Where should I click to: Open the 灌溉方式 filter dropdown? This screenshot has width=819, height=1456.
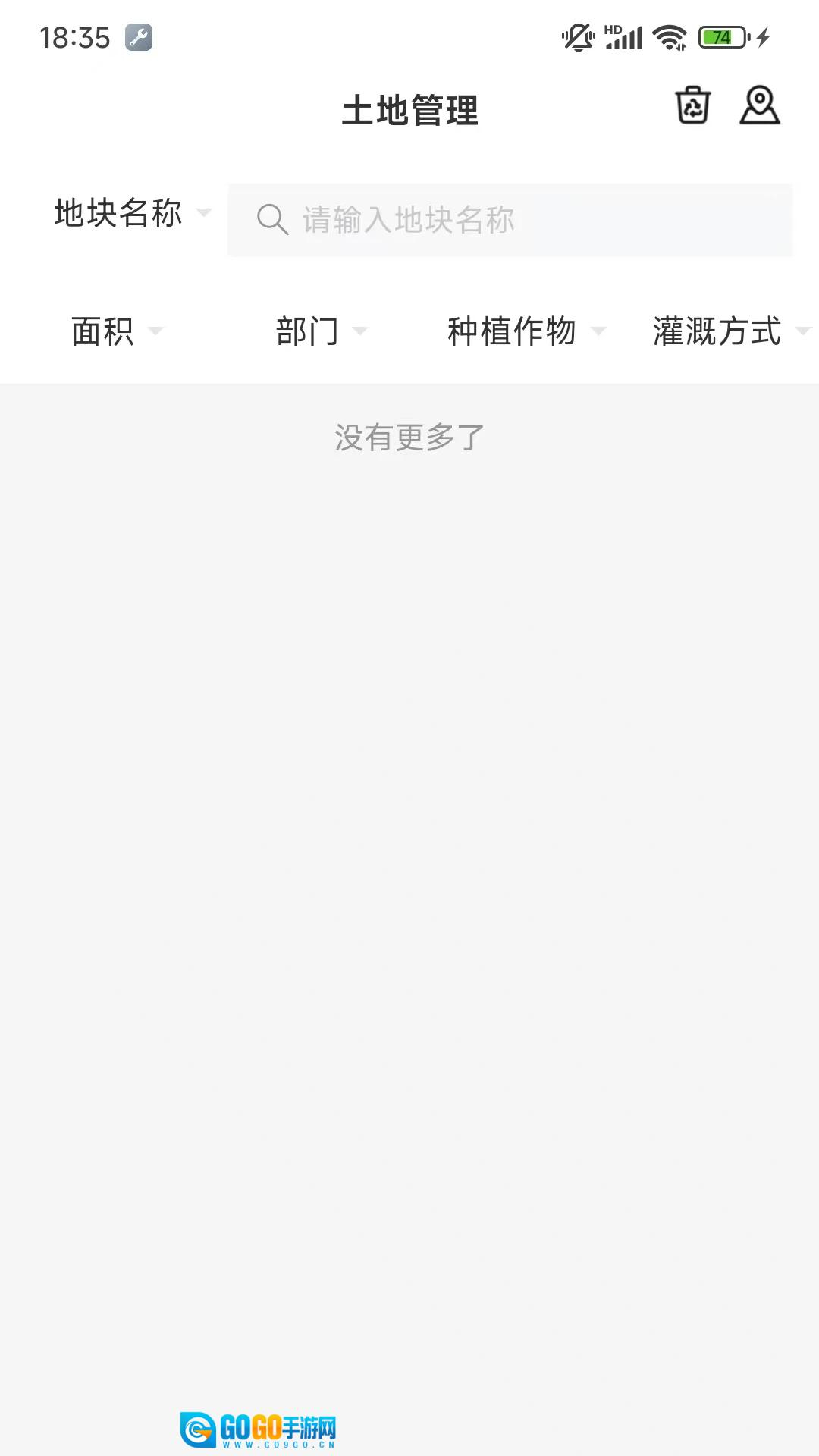pyautogui.click(x=730, y=331)
